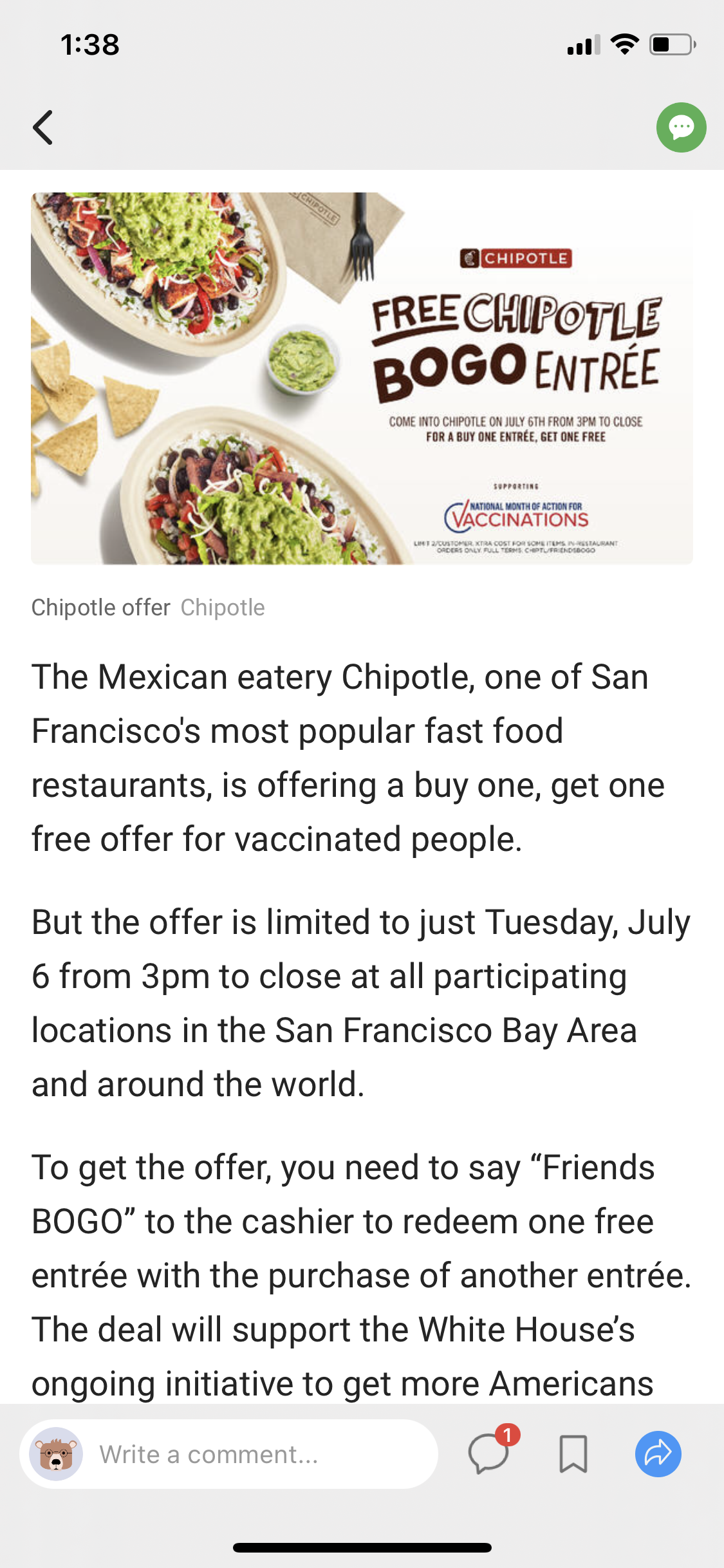Tap the "Chipotle offer" caption text
724x1568 pixels.
[100, 607]
